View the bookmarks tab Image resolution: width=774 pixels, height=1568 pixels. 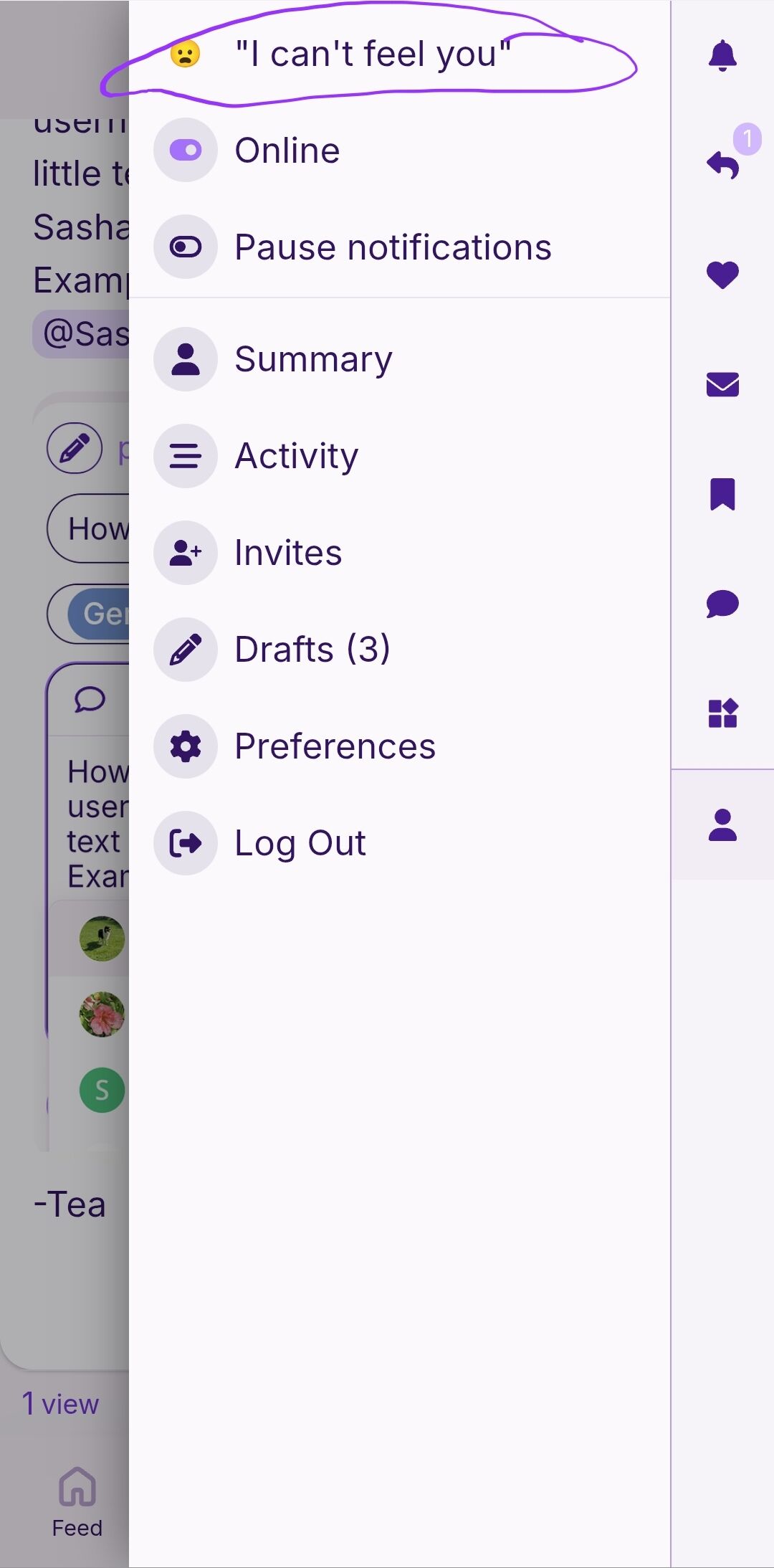722,494
